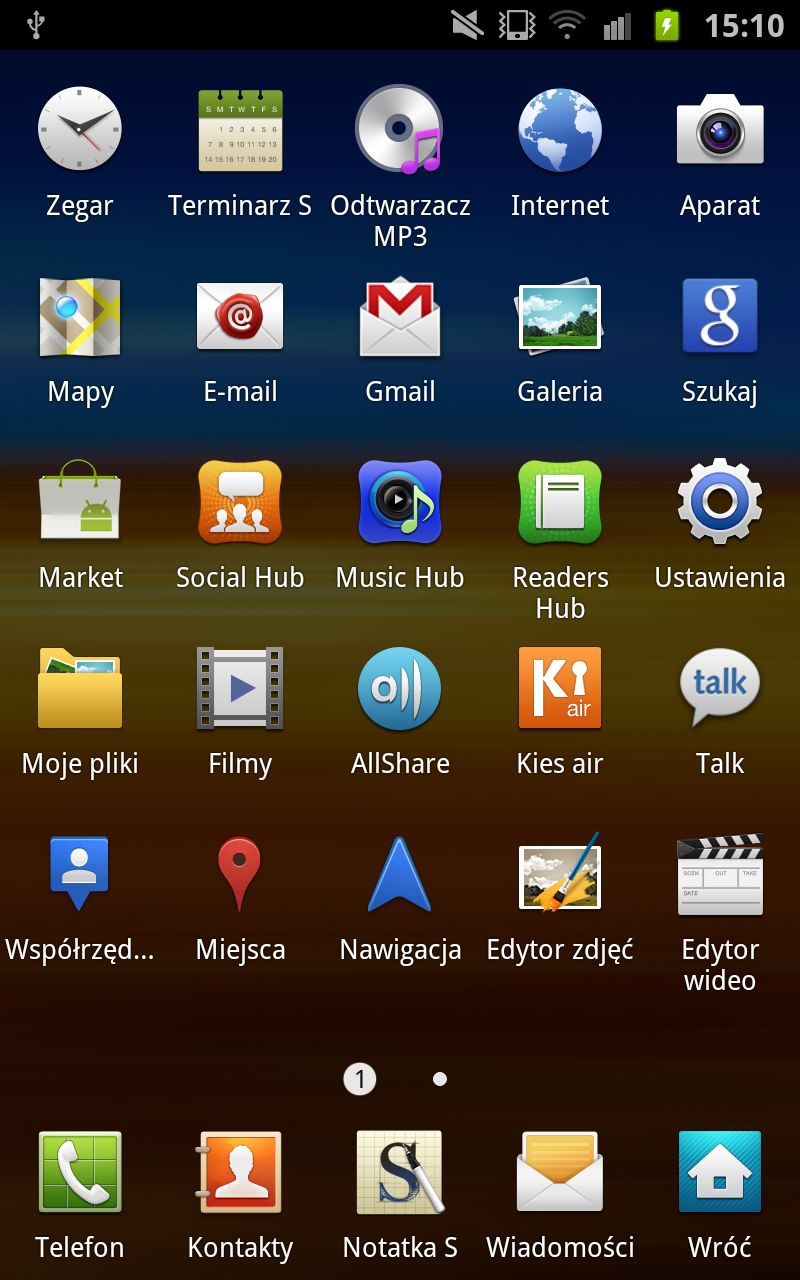Screen dimensions: 800x1280
Task: Launch the Market store
Action: click(x=80, y=502)
